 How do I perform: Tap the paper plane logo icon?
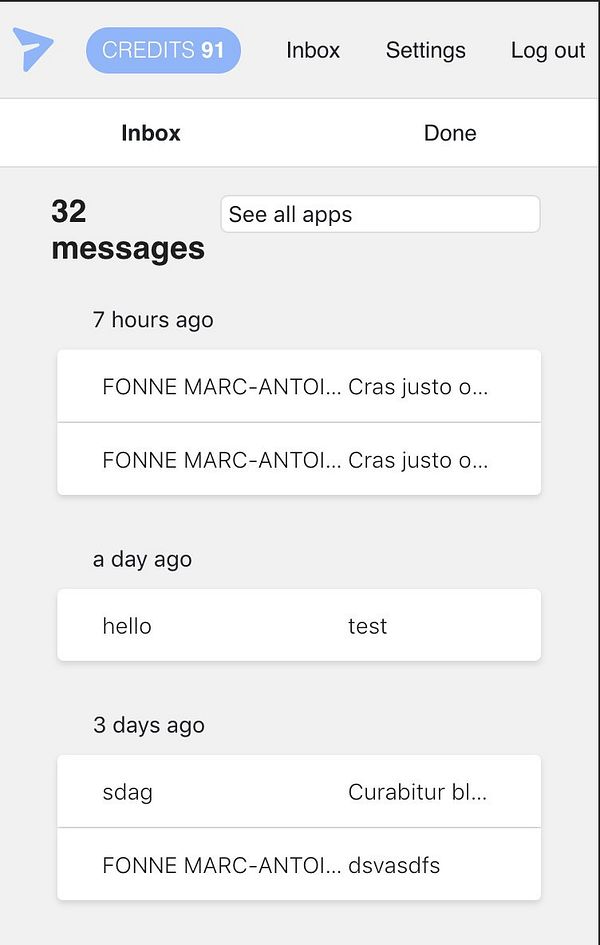[x=32, y=49]
